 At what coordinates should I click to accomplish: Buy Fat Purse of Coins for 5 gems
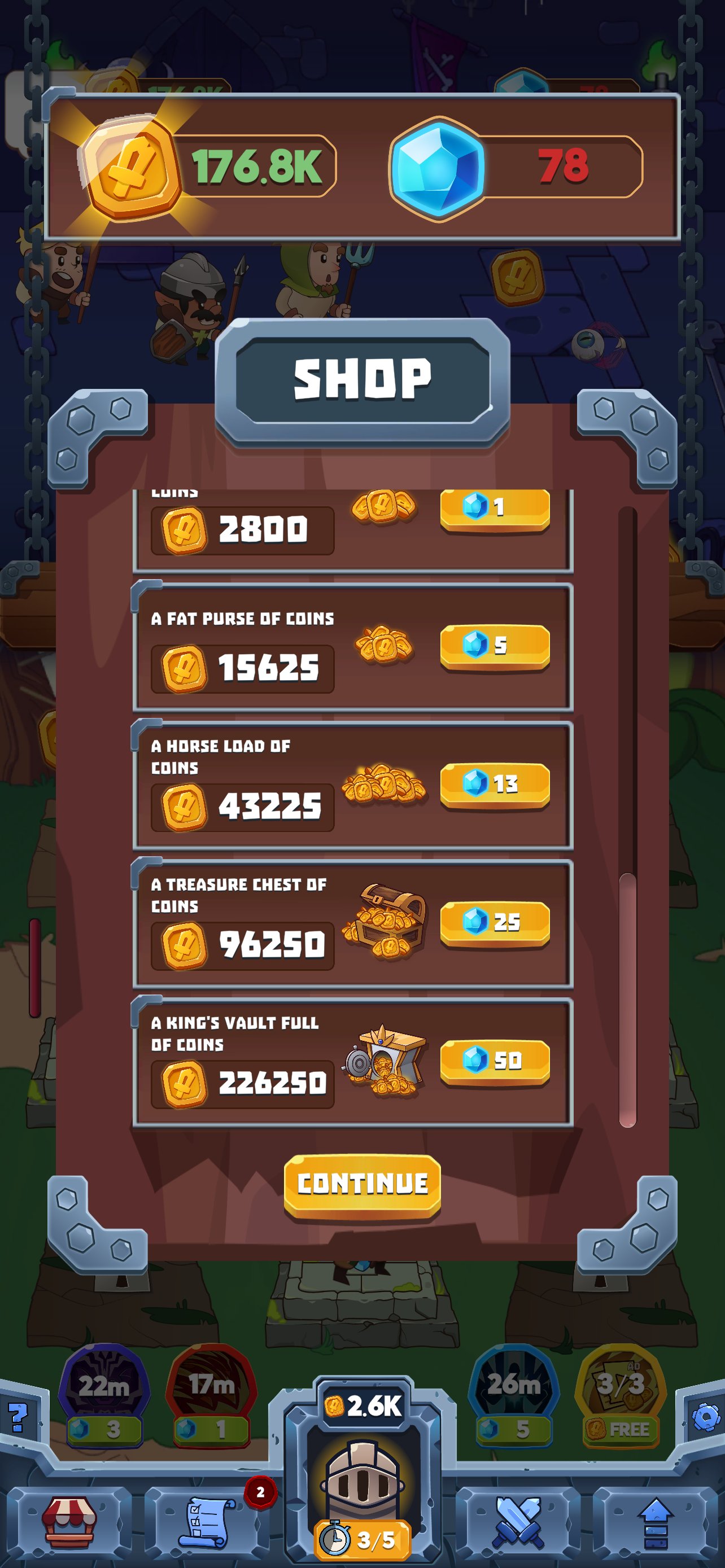(x=494, y=646)
